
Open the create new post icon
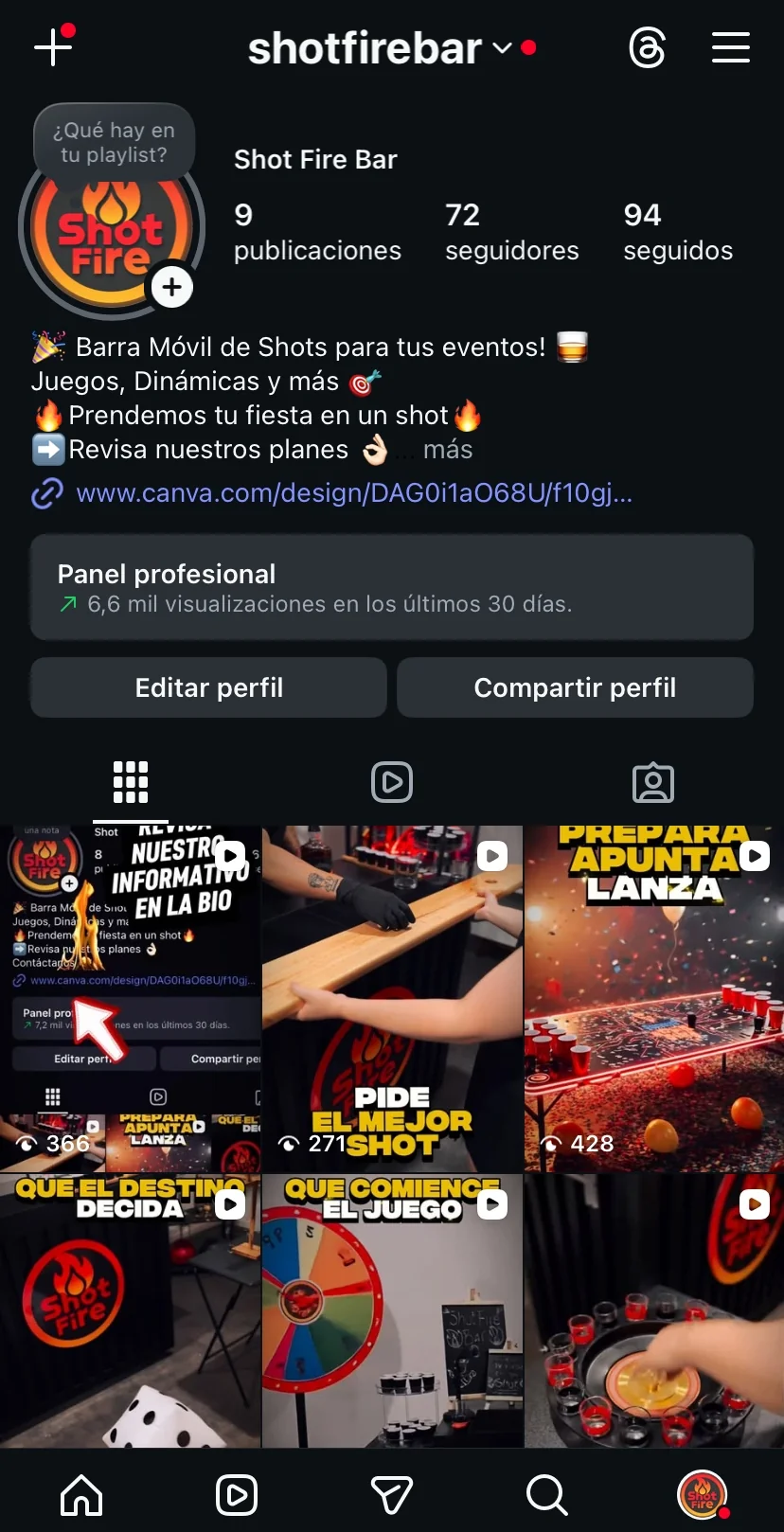pyautogui.click(x=53, y=45)
